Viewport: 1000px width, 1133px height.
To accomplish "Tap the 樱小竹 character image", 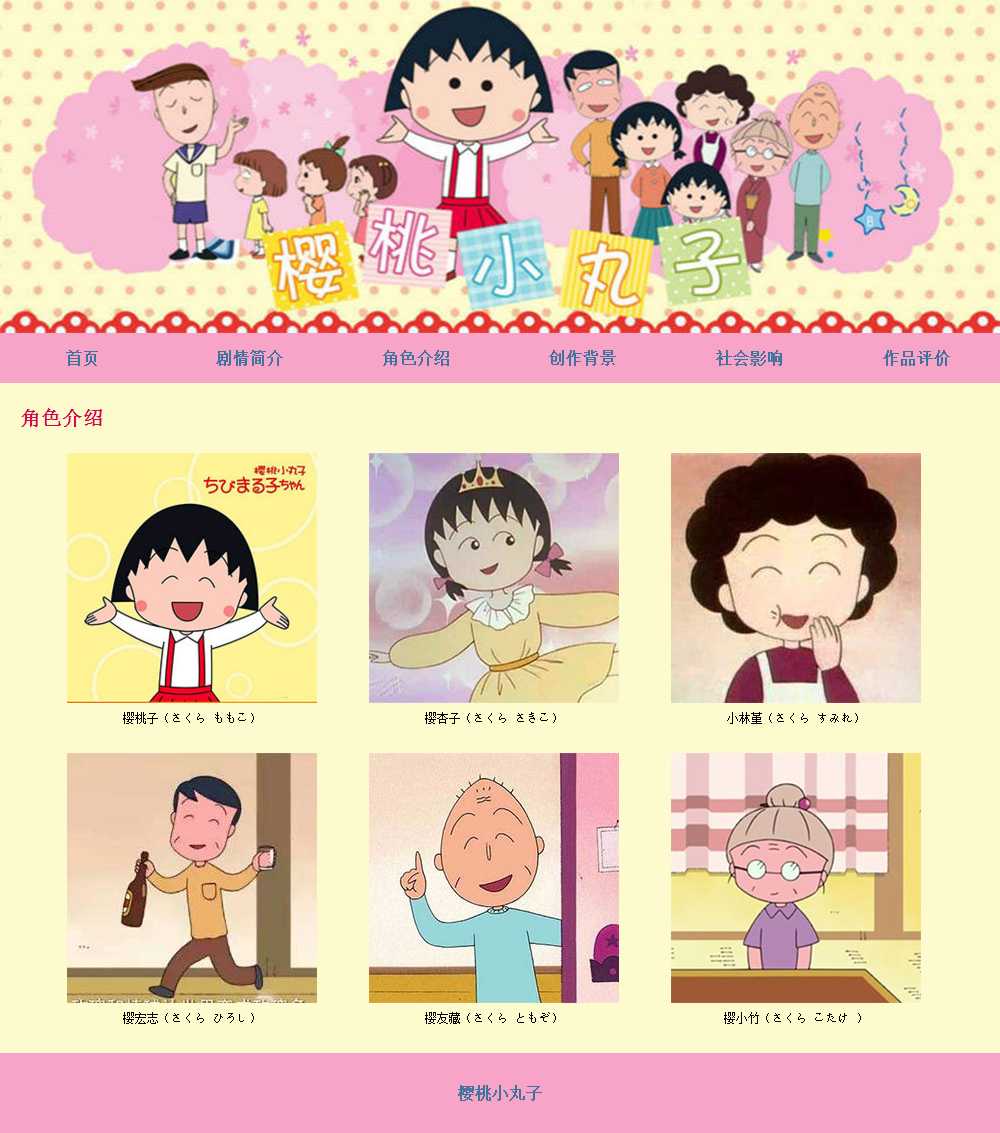I will pyautogui.click(x=796, y=878).
